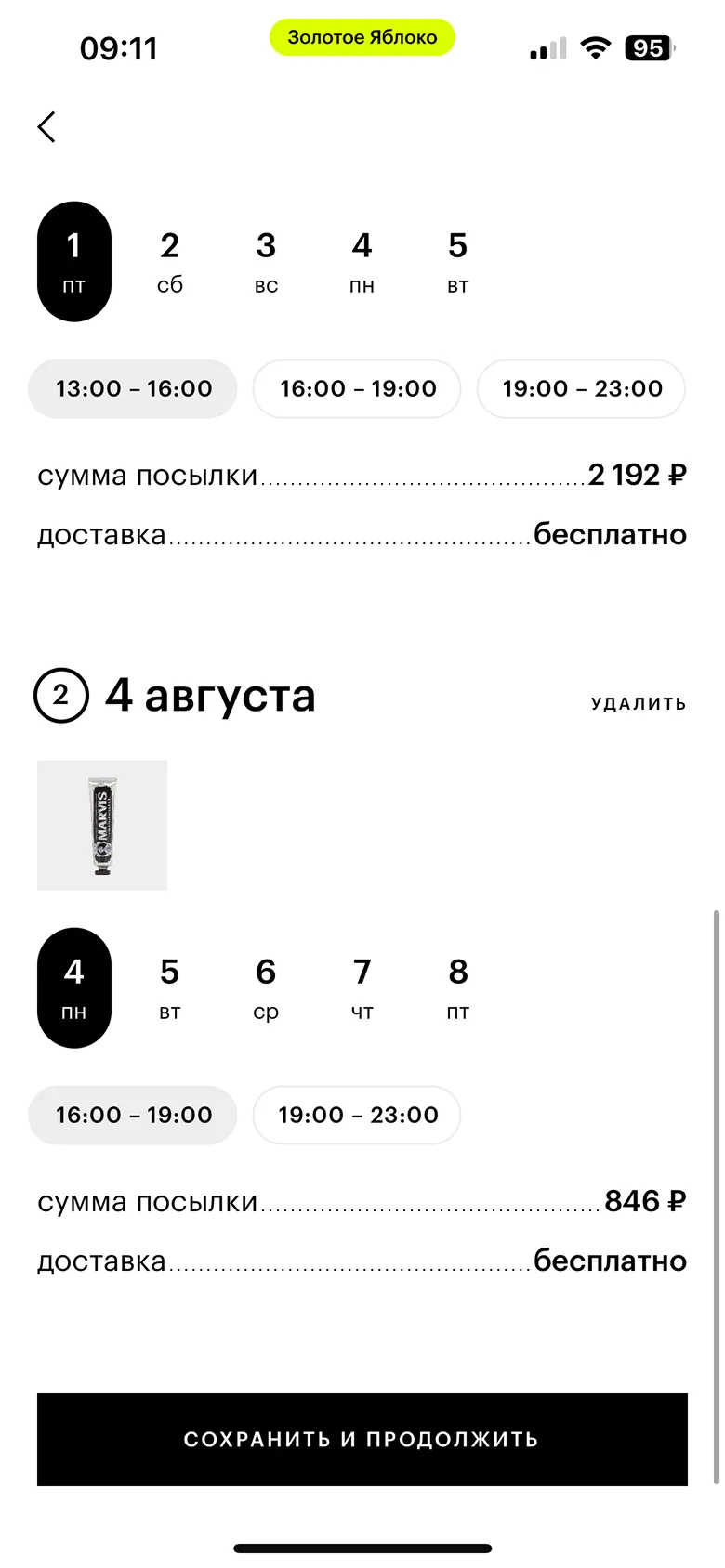Select first parcel's 19:00 – 23:00 slot

[582, 388]
